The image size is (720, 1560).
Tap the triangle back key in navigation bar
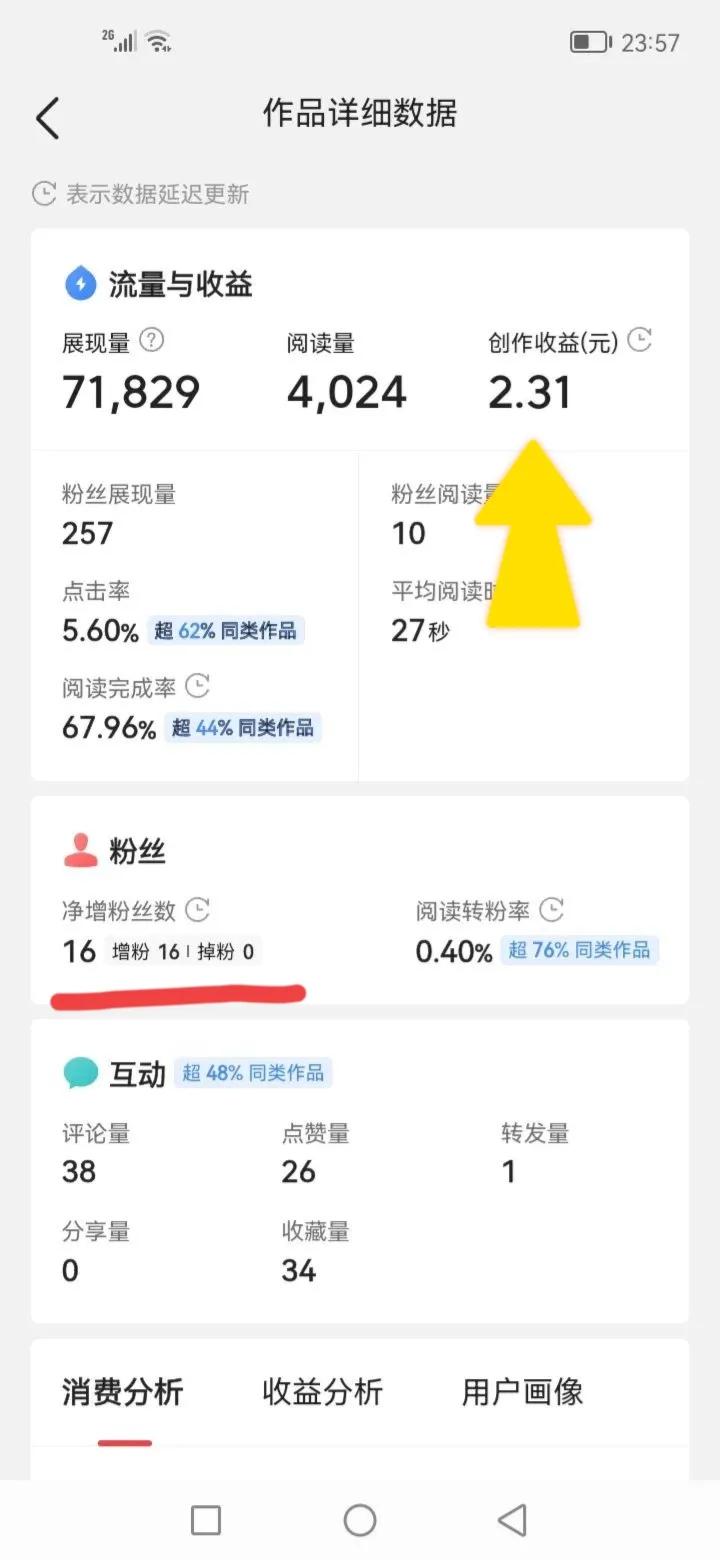tap(512, 1520)
